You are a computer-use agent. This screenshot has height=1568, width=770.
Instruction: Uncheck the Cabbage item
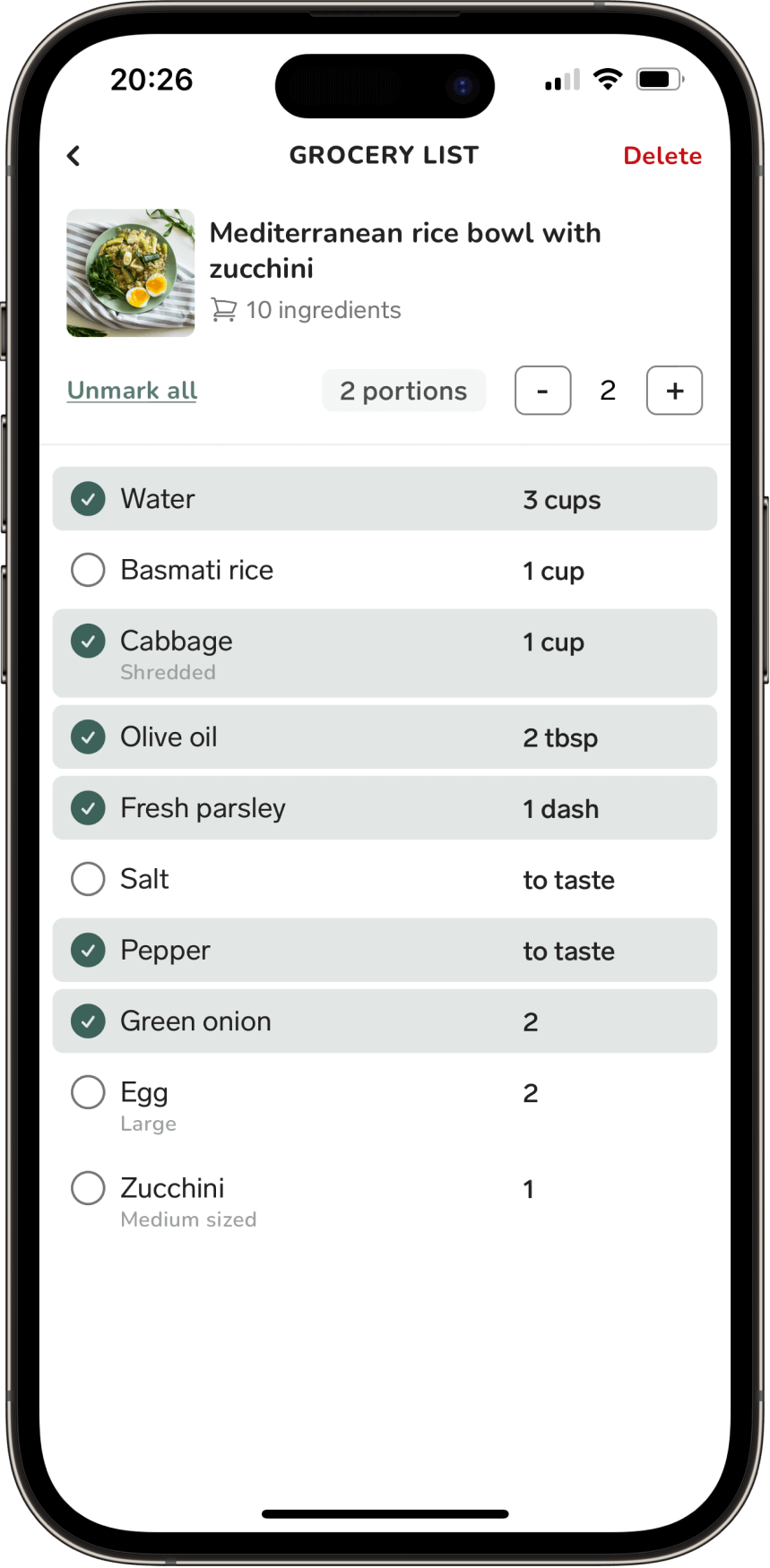click(x=88, y=642)
